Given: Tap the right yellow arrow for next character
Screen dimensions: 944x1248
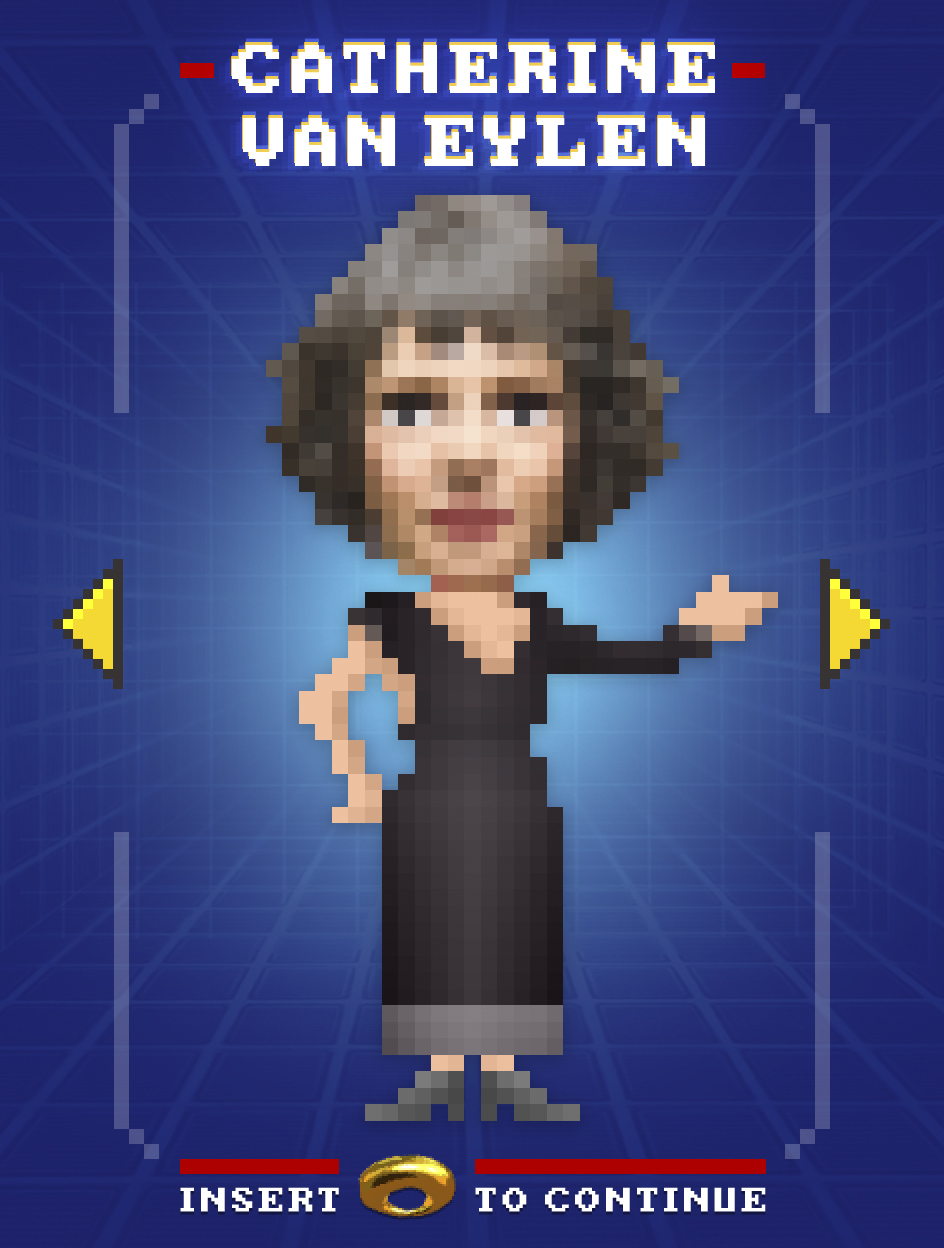Looking at the screenshot, I should click(850, 624).
